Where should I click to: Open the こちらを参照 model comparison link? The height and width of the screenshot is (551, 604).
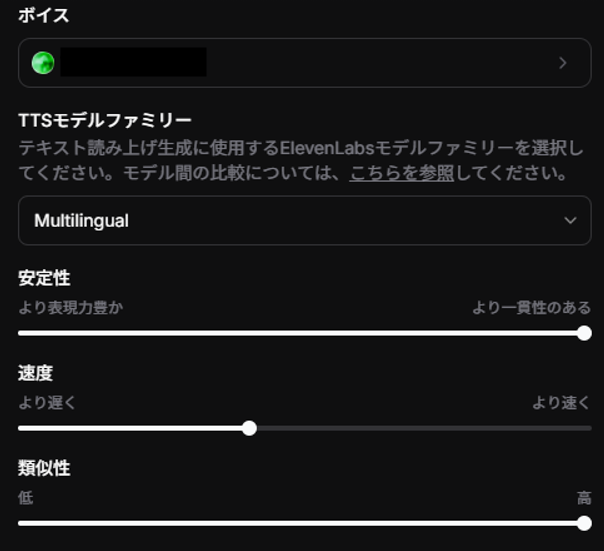401,173
